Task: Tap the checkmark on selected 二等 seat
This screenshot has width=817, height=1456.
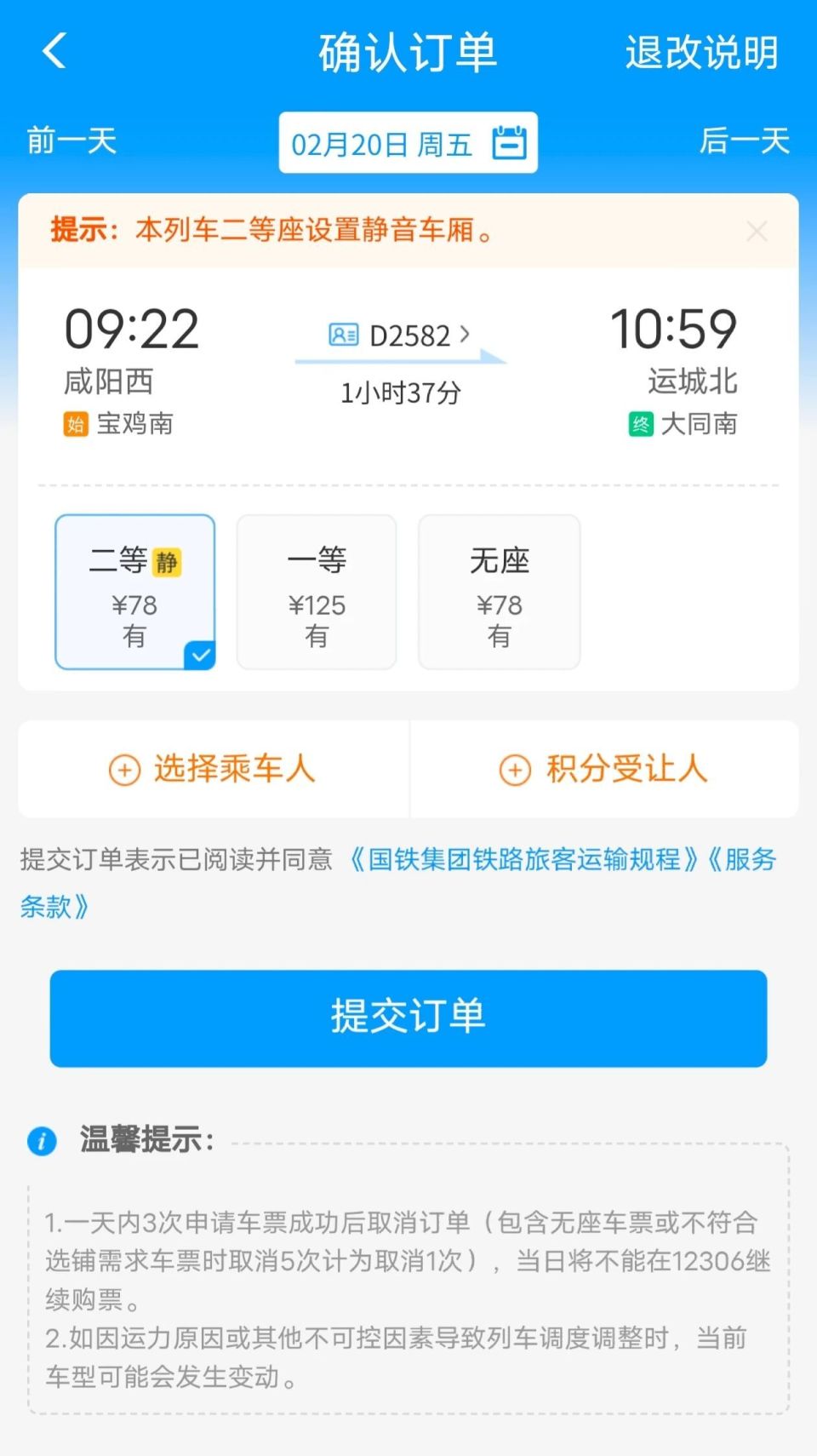Action: (x=201, y=654)
